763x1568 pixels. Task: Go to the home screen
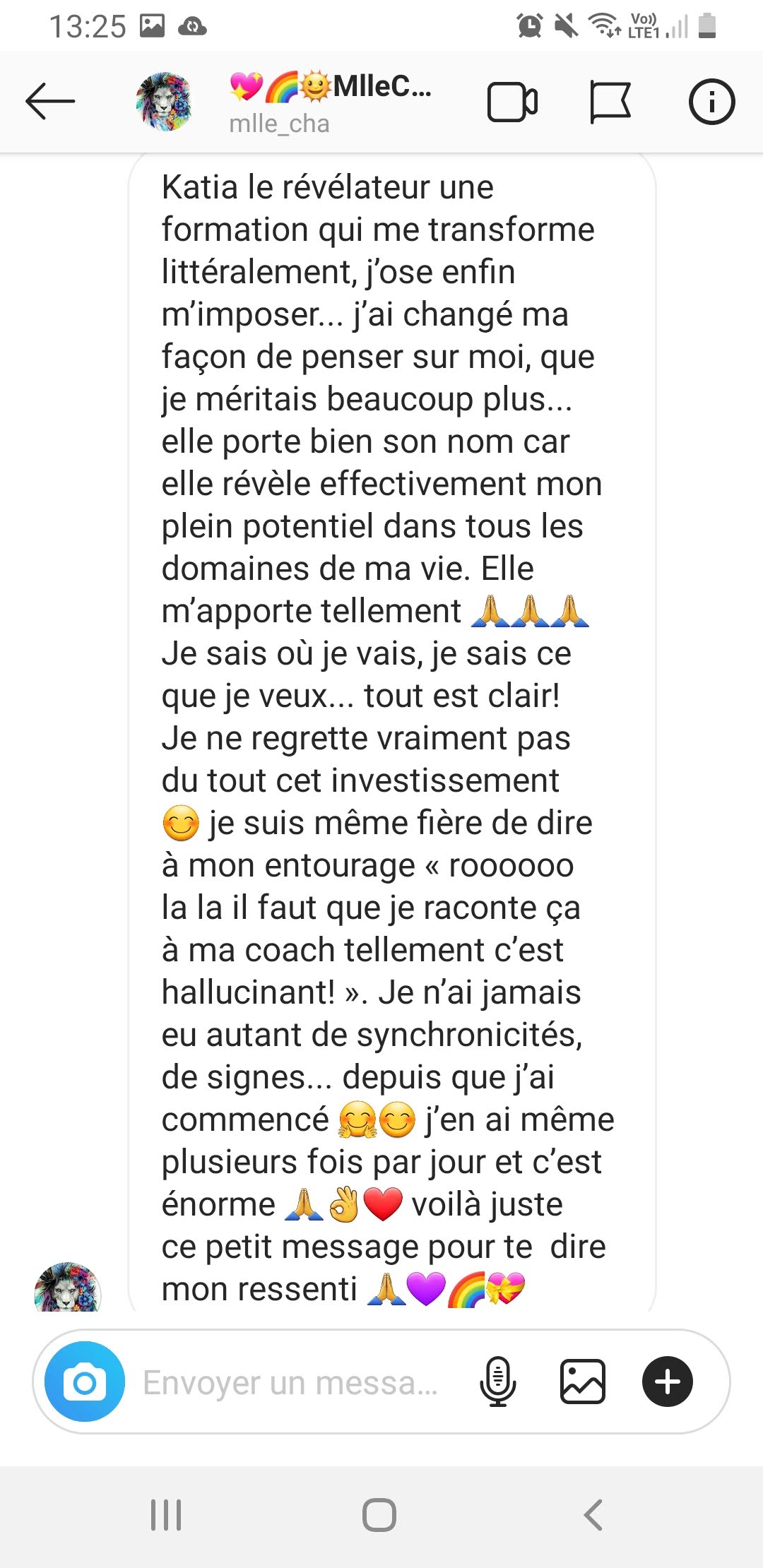379,1514
